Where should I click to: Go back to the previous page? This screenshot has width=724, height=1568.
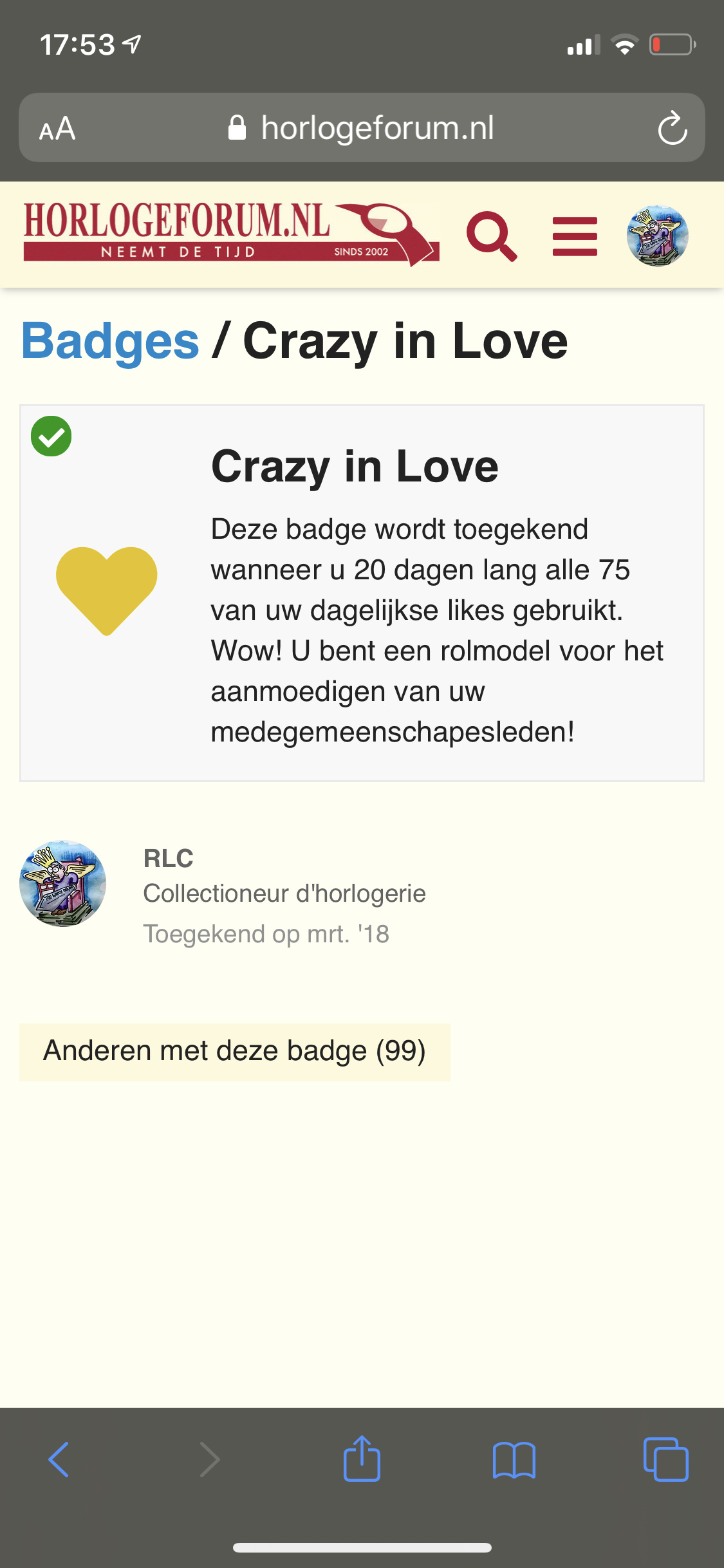click(x=59, y=1459)
